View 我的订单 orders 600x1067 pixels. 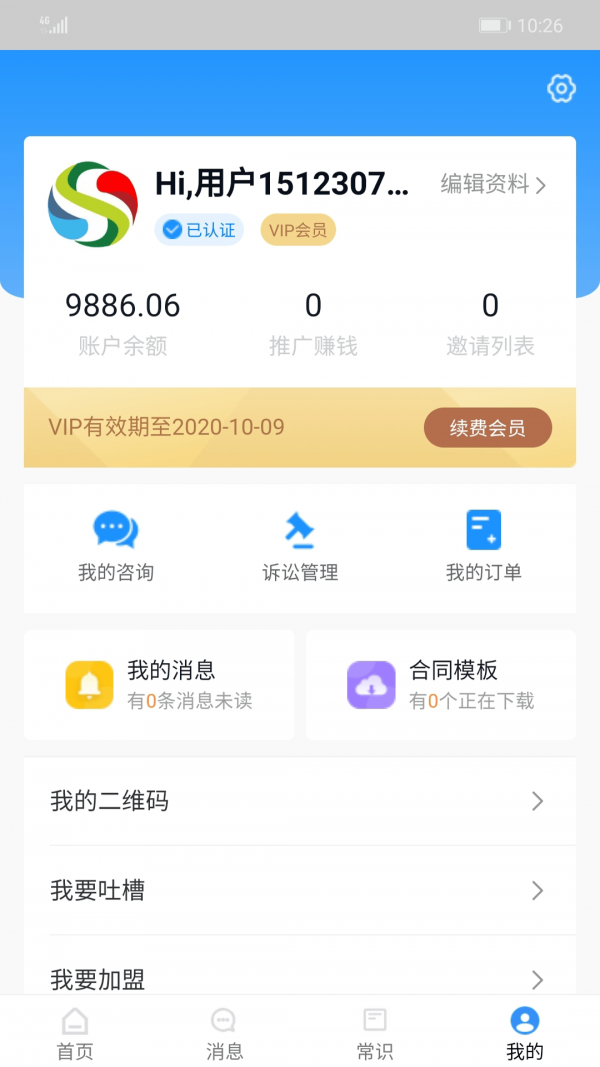coord(484,546)
